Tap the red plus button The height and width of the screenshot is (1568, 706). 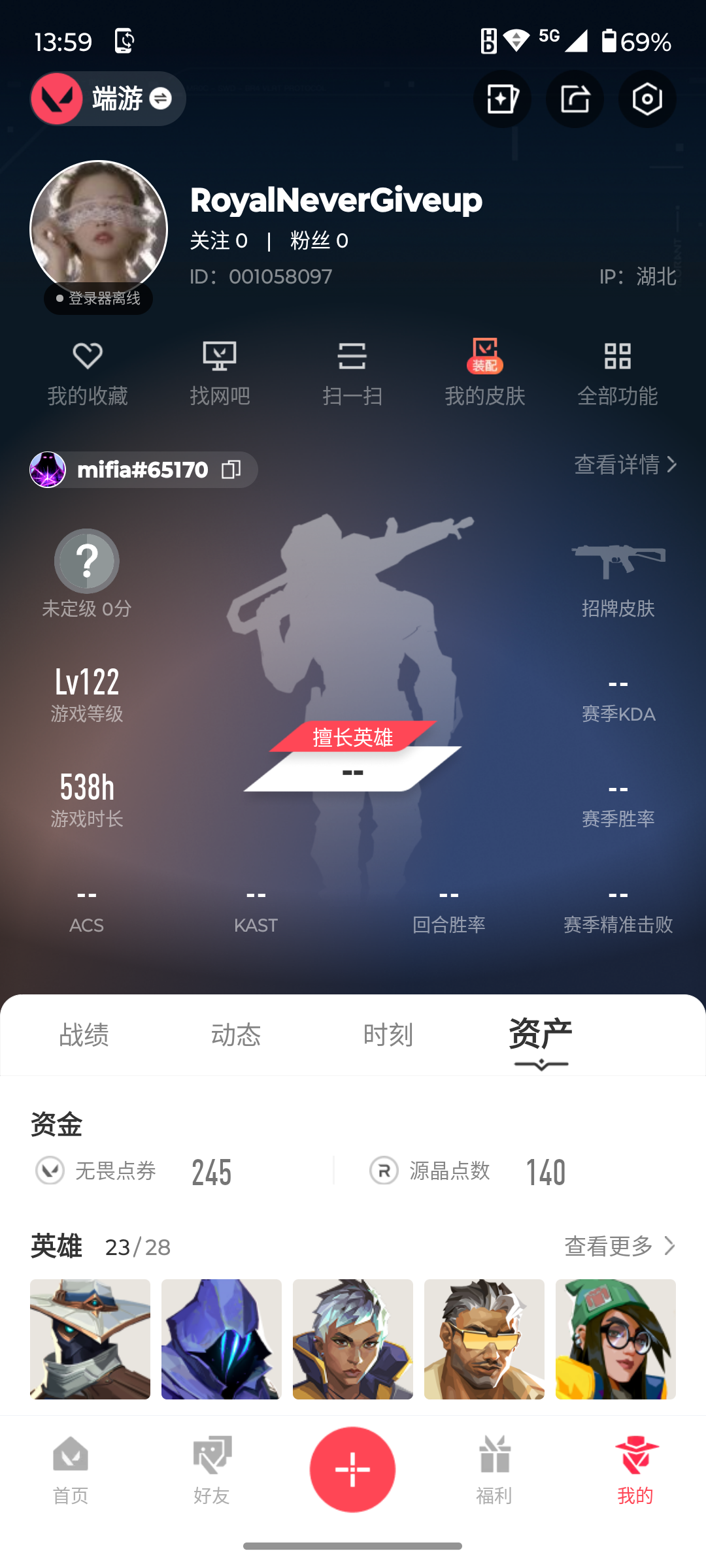[352, 1469]
